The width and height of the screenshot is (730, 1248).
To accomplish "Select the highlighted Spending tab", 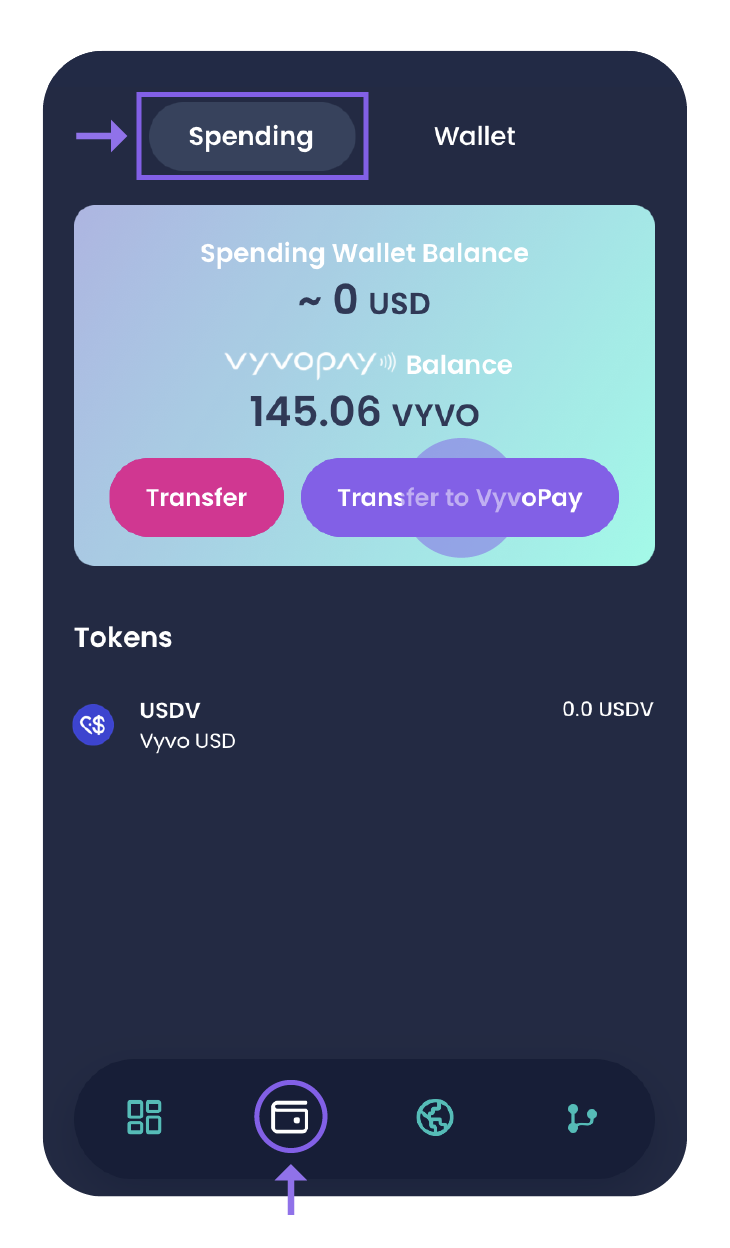I will pyautogui.click(x=251, y=136).
